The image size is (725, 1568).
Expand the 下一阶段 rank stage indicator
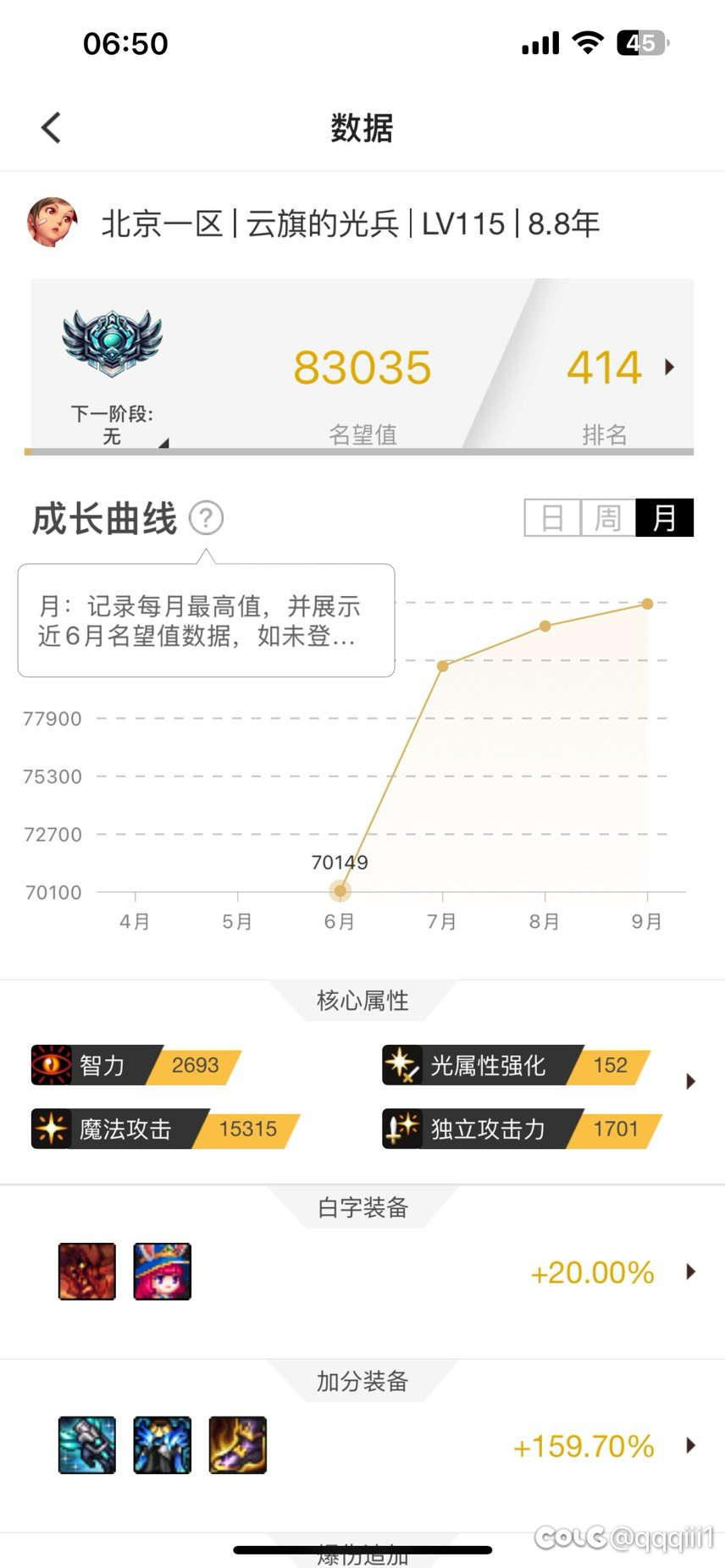[163, 442]
